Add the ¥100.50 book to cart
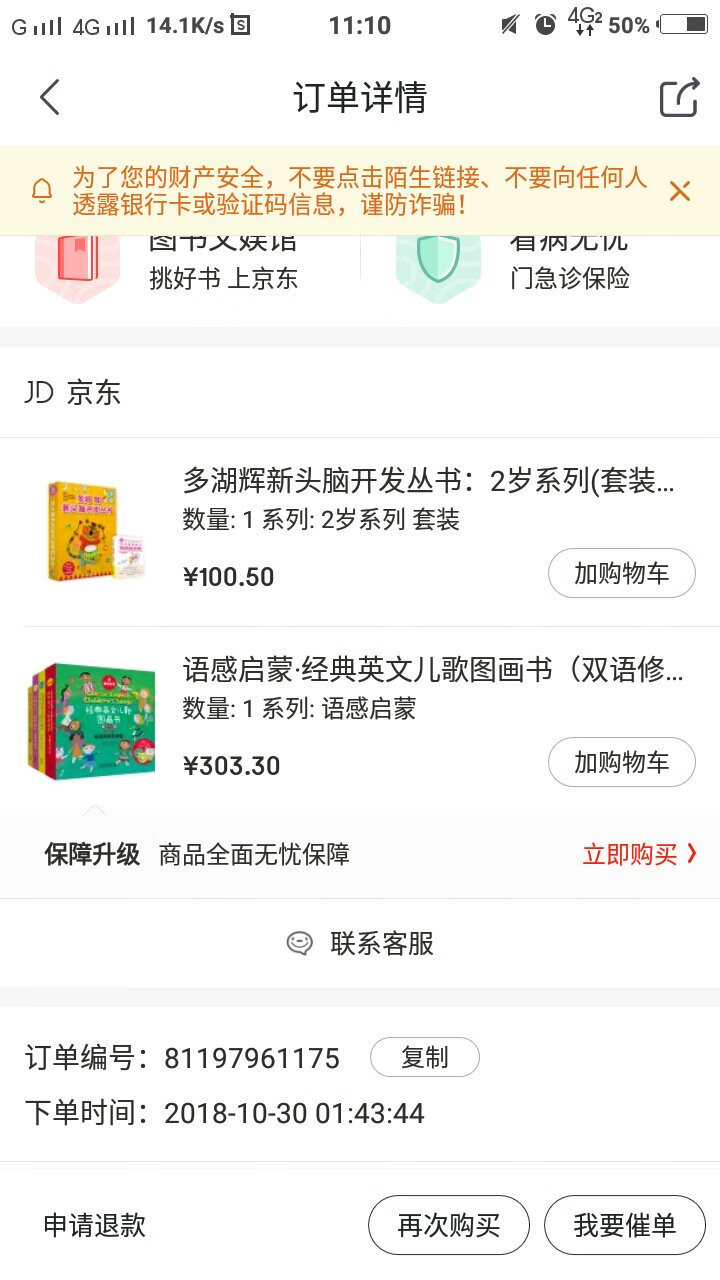Screen dimensions: 720x1280 621,573
